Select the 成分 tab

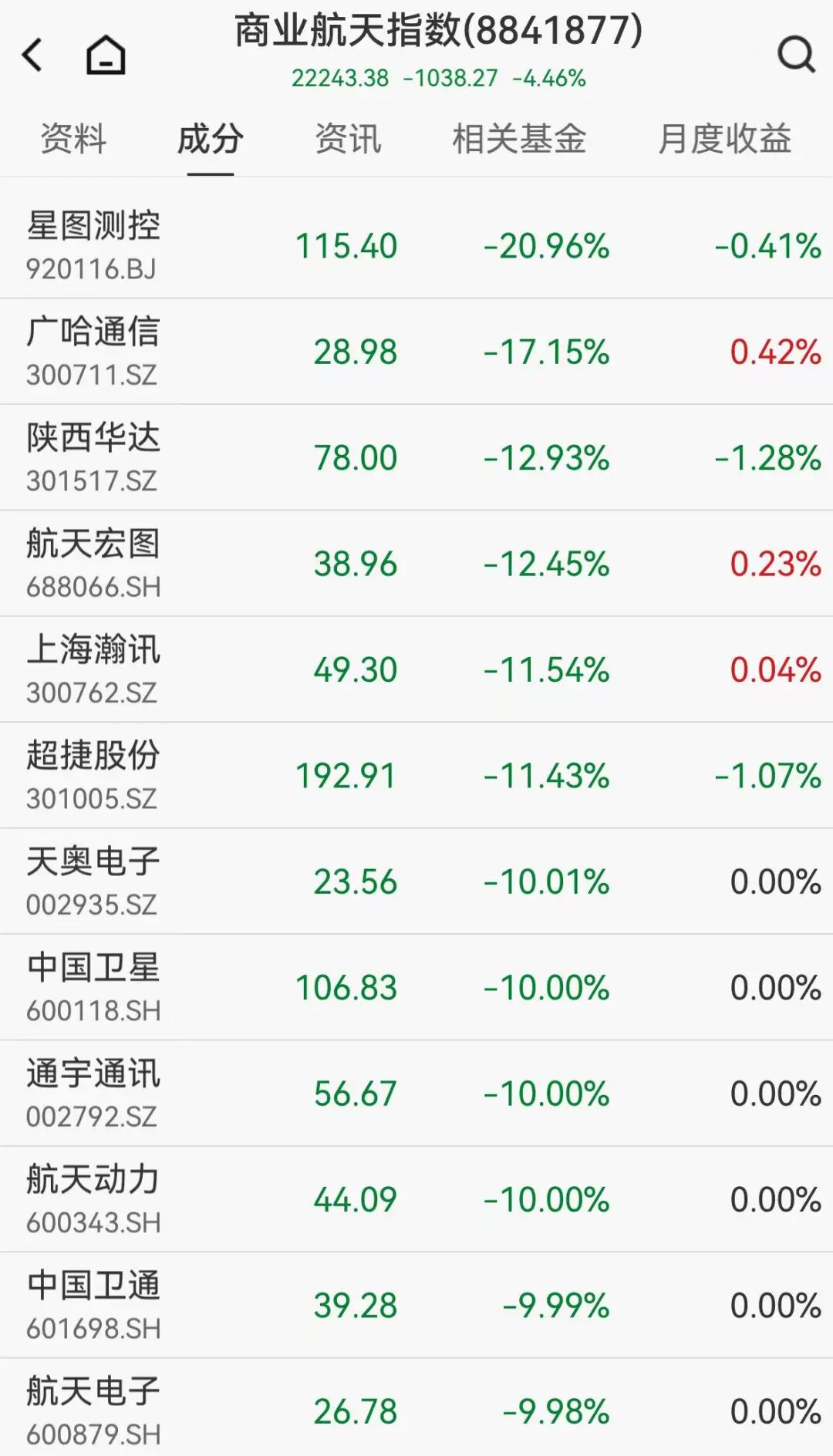(x=210, y=140)
